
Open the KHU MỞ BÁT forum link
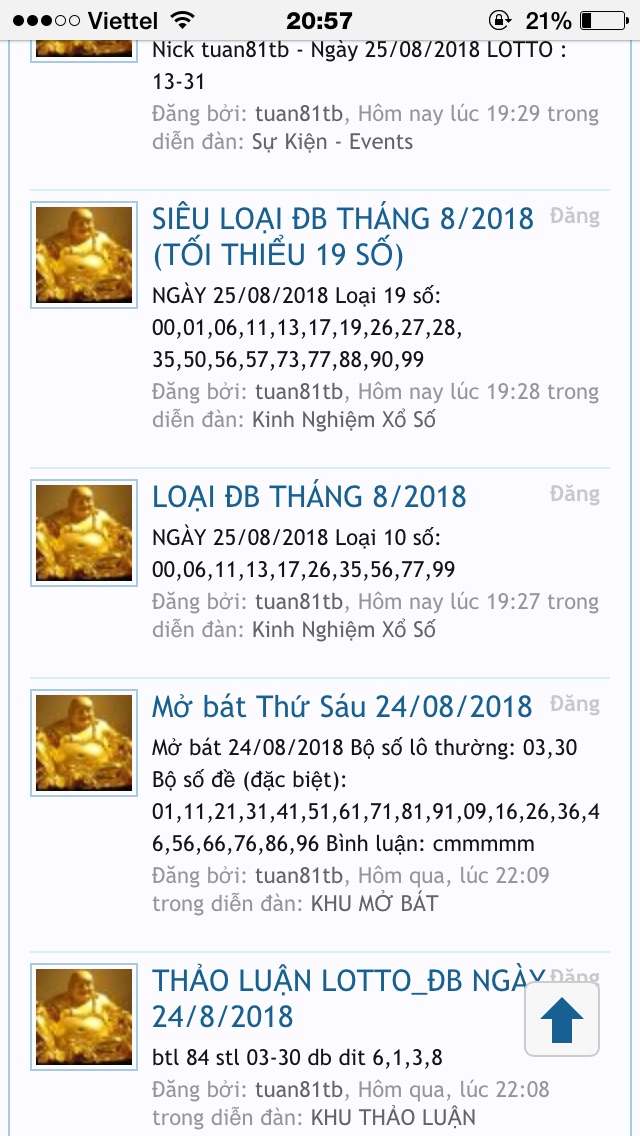click(x=374, y=903)
